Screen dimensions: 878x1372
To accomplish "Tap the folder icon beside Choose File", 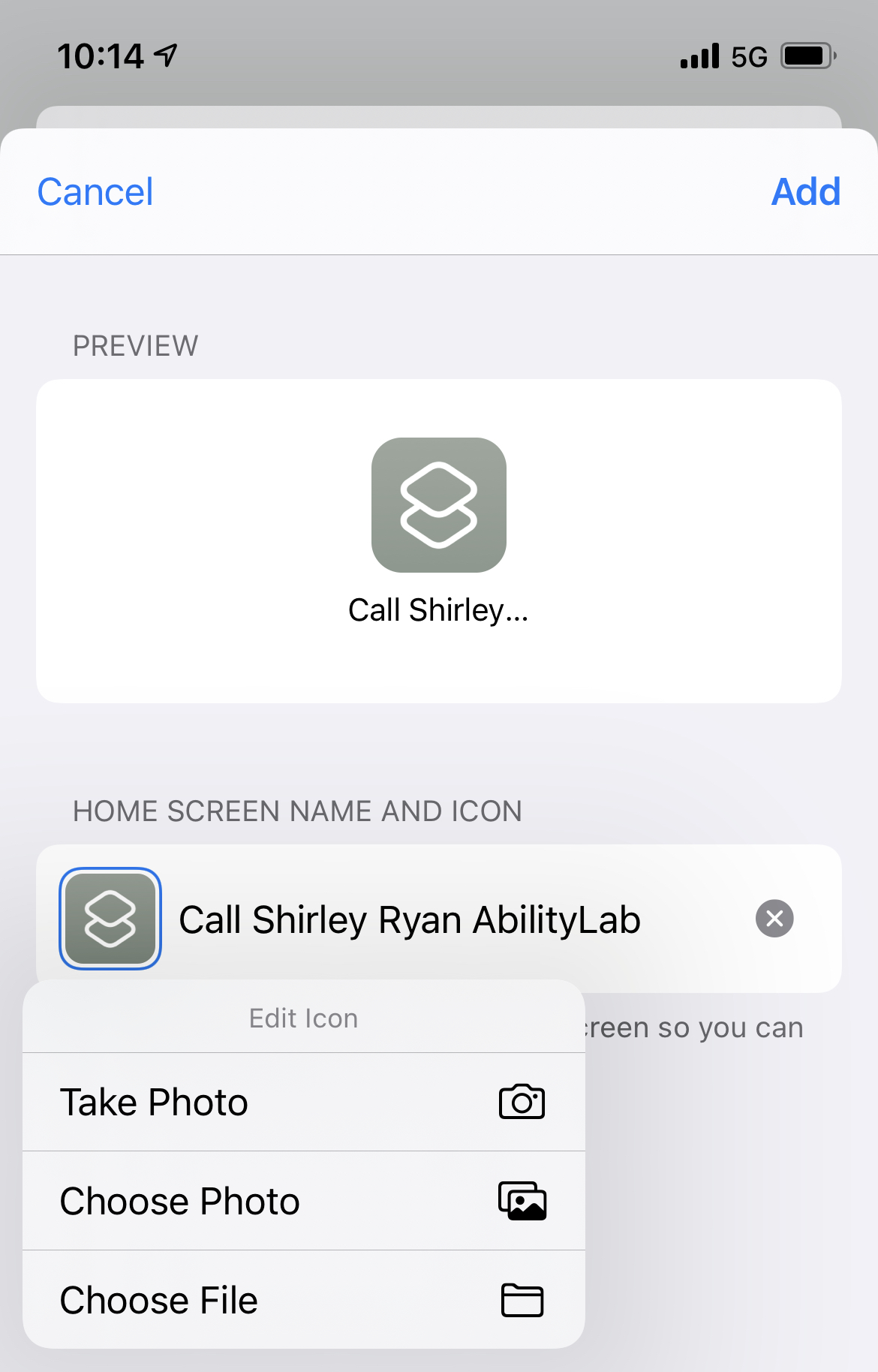I will 522,1299.
